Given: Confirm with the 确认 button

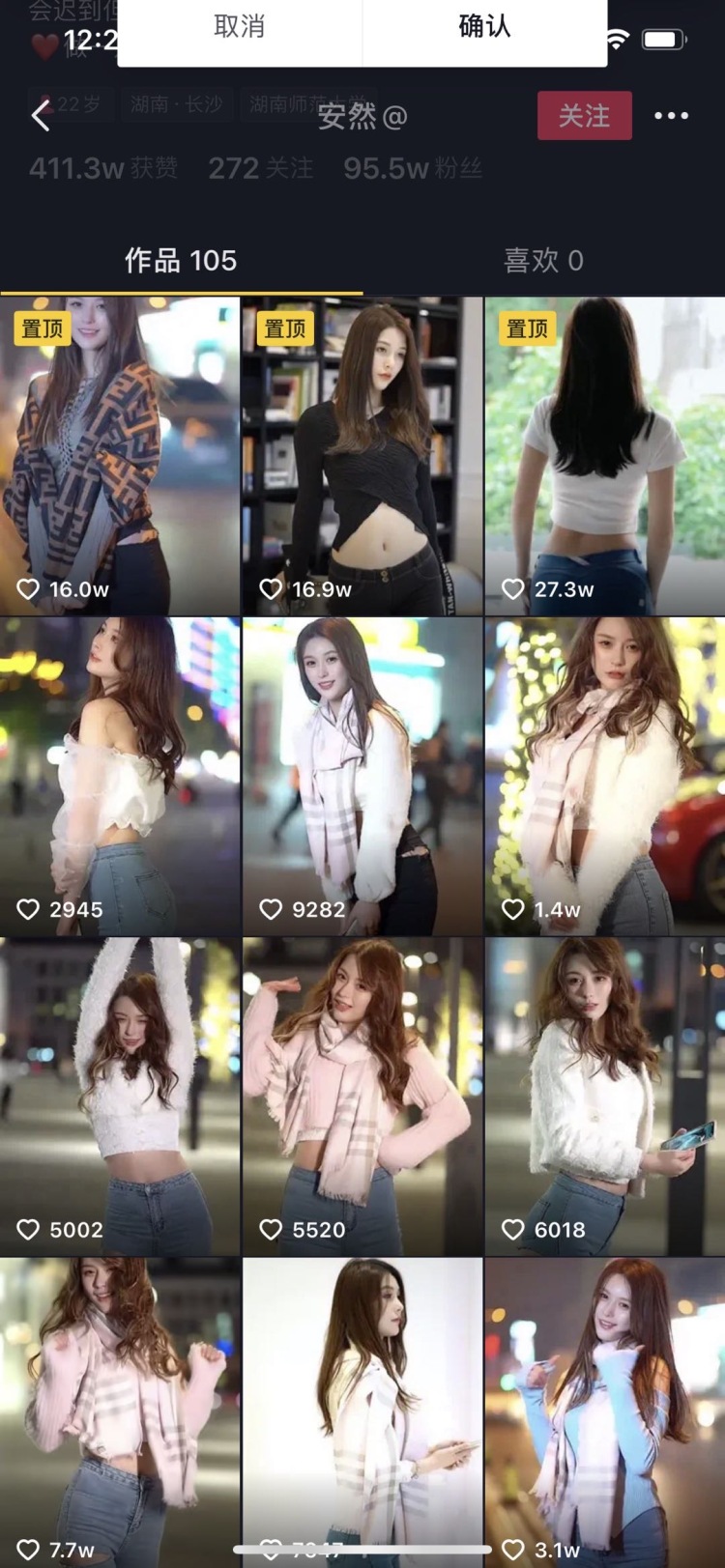Looking at the screenshot, I should (x=484, y=27).
